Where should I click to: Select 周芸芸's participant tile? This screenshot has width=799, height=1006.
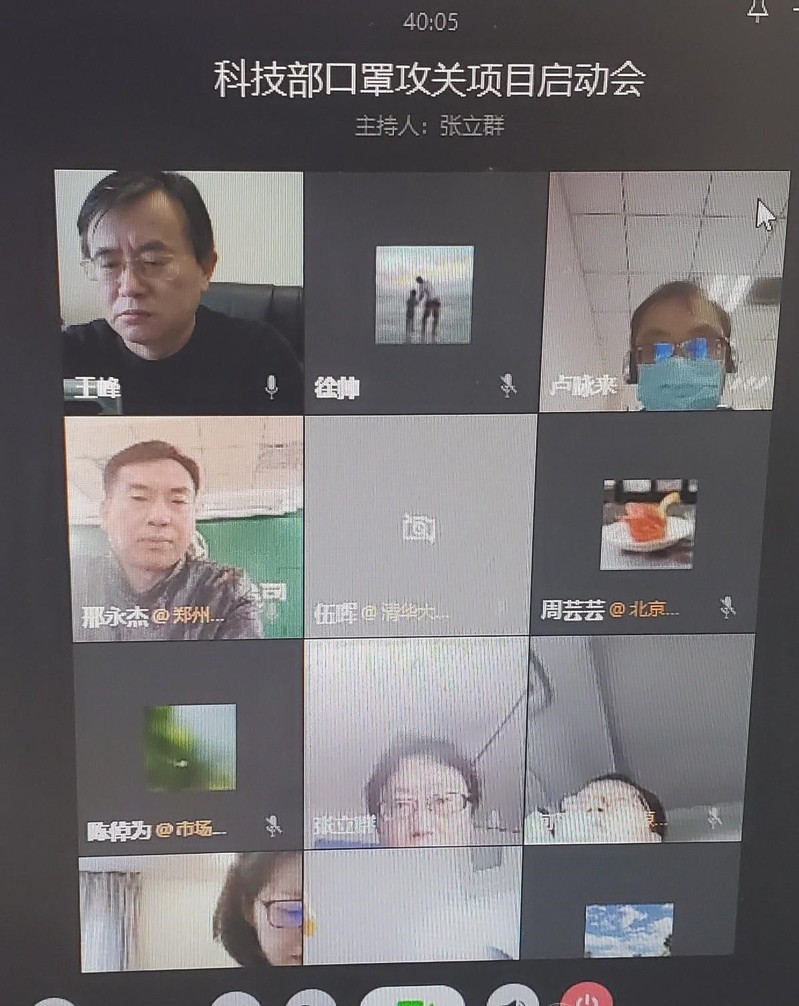[x=649, y=526]
